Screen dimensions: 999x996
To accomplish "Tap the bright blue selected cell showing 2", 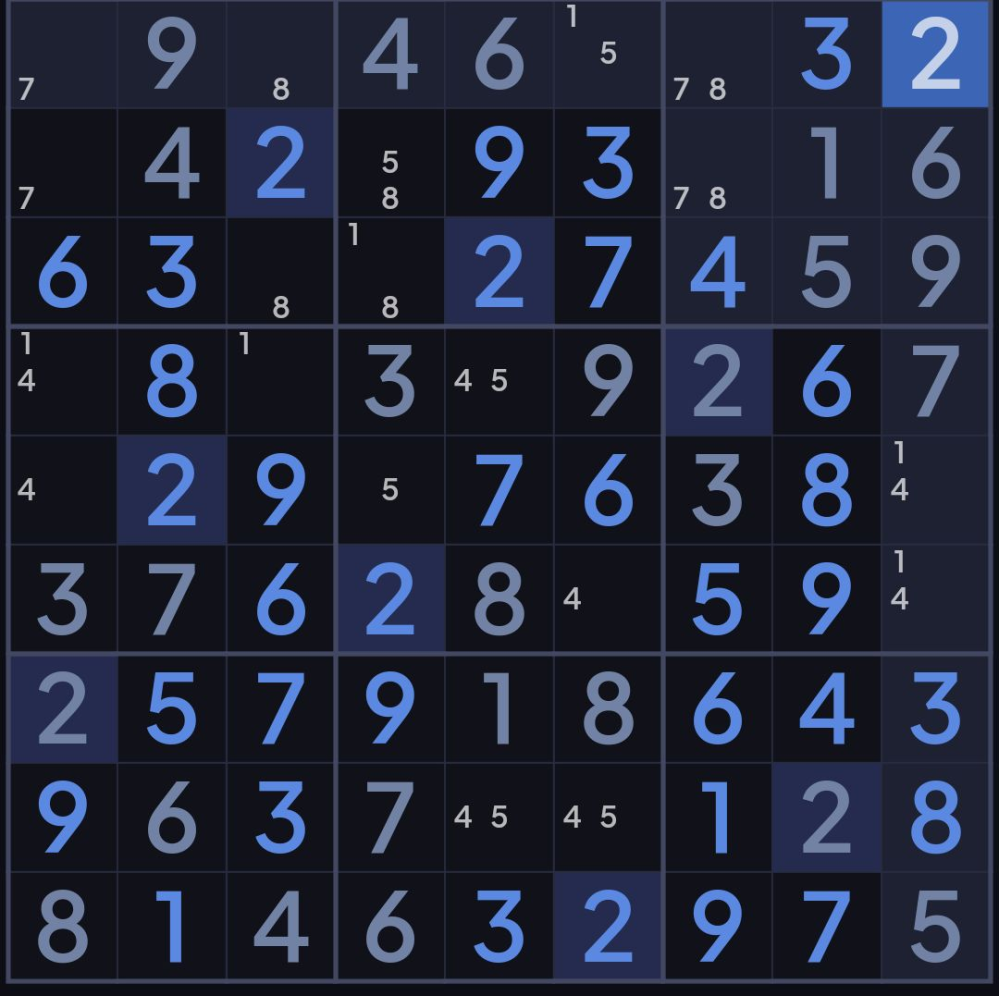I will tap(935, 55).
